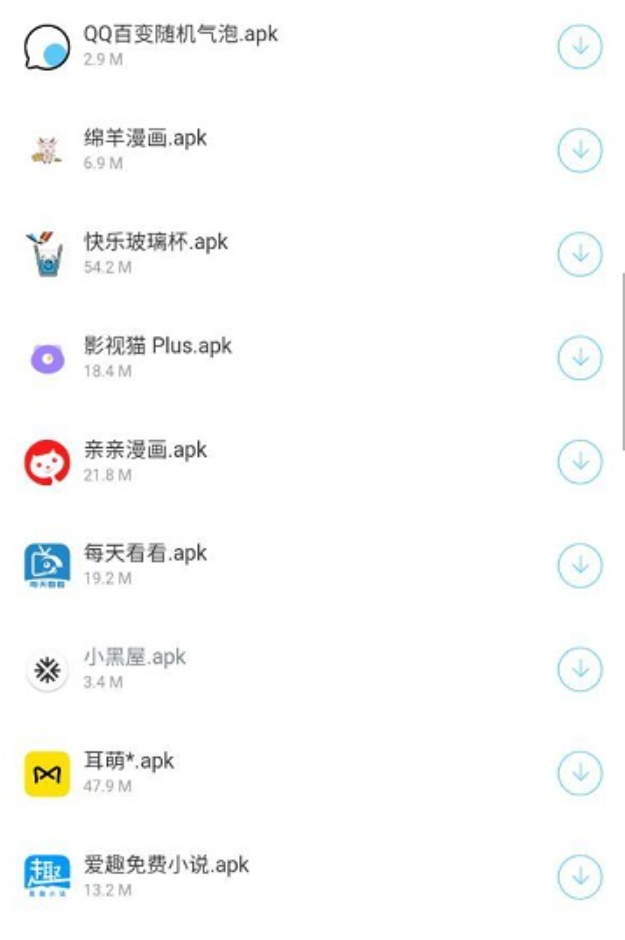Hit download arrow beside 亲亲漫画.apk
The image size is (625, 940).
click(x=580, y=462)
